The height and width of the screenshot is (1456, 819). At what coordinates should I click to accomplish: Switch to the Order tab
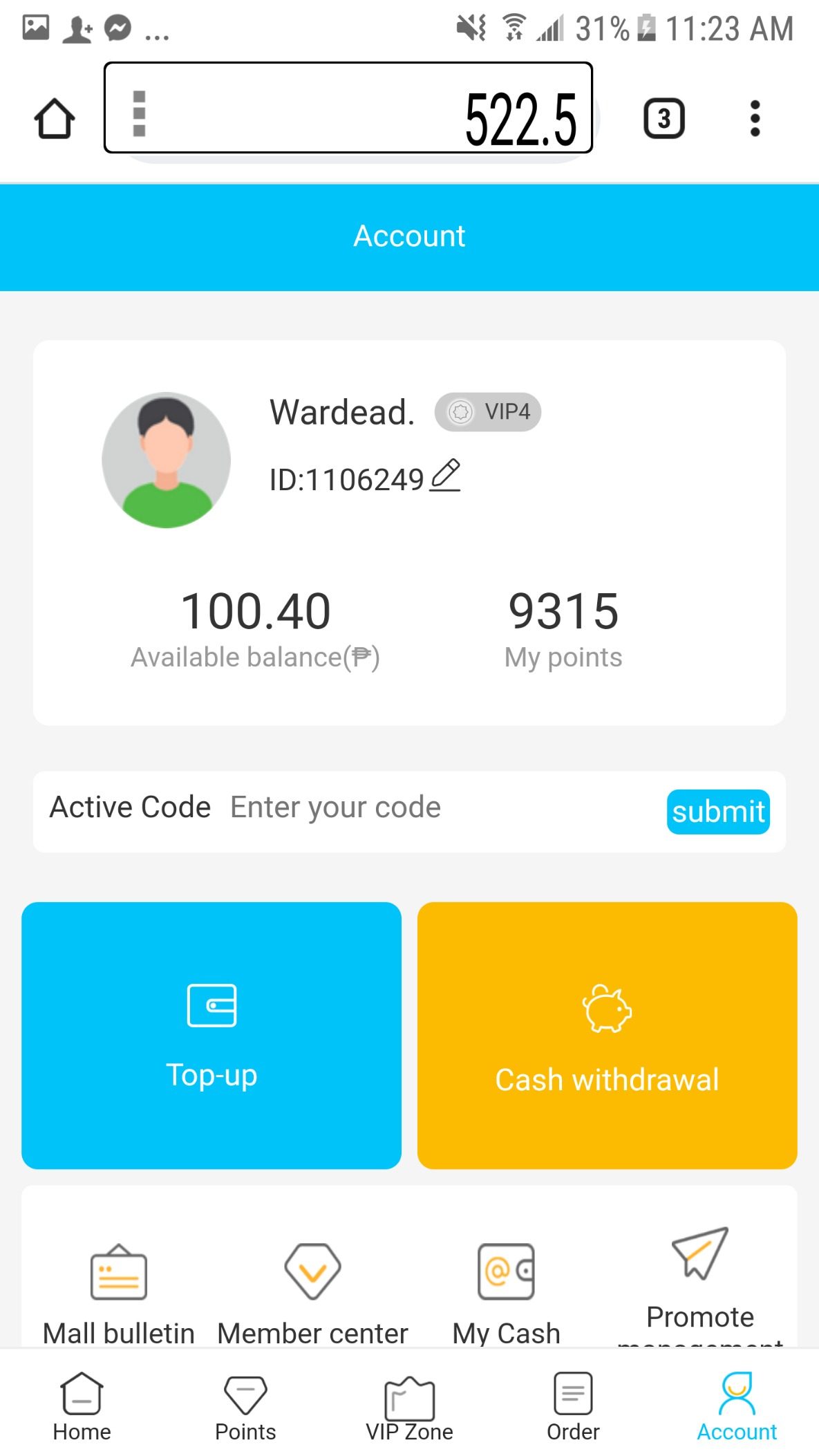click(x=573, y=1407)
